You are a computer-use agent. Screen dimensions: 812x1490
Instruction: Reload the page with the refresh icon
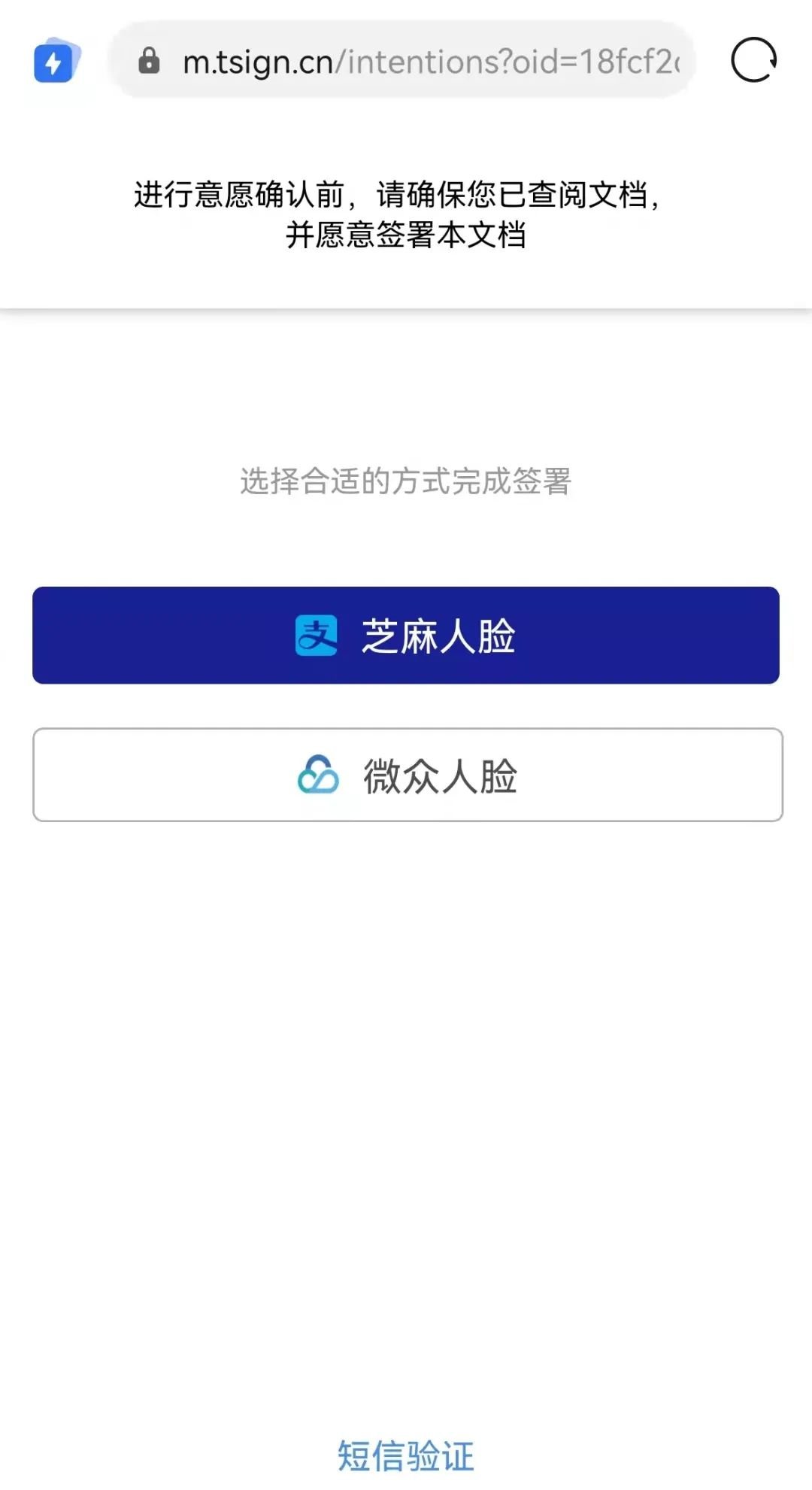[753, 60]
